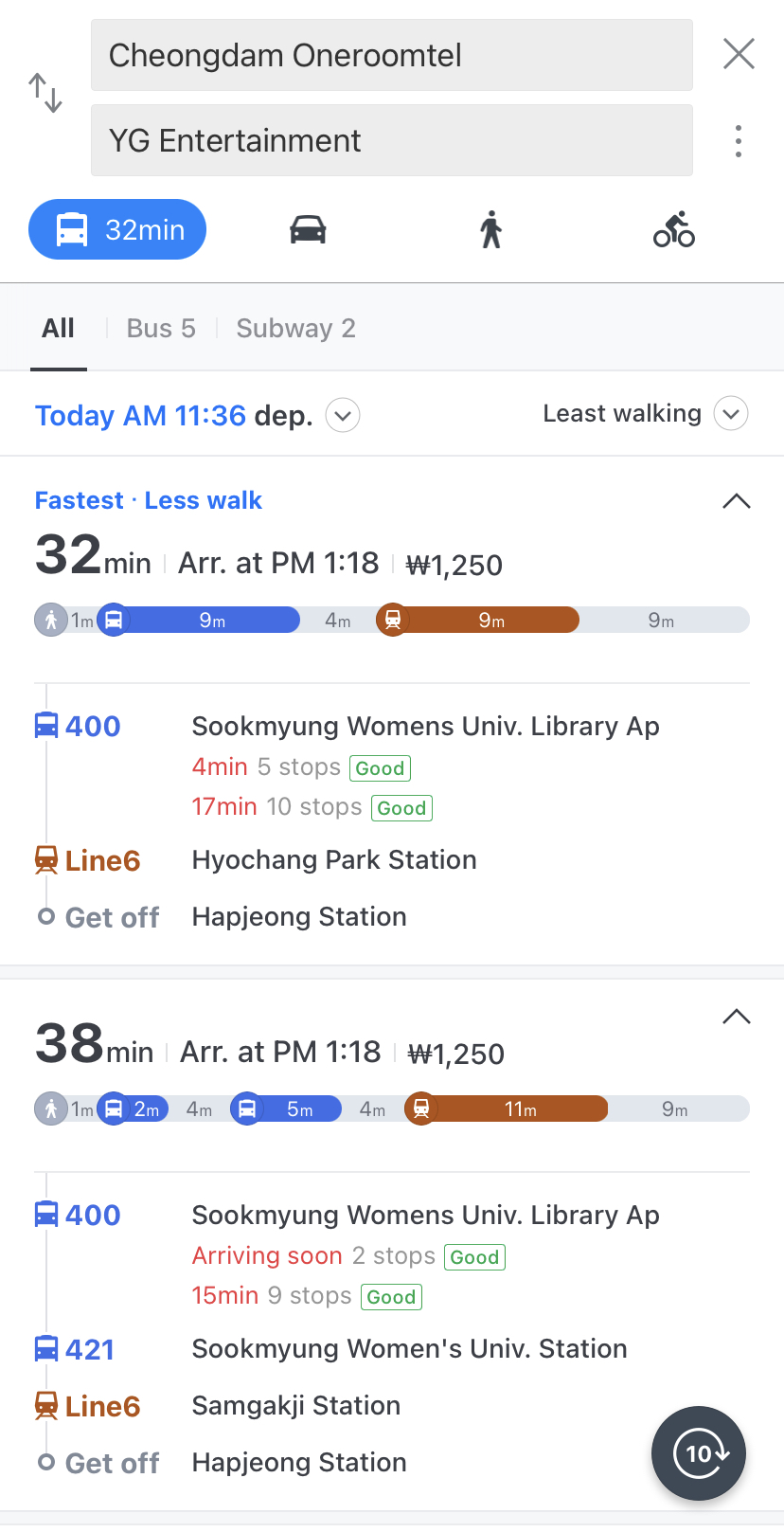The image size is (784, 1532).
Task: Collapse the 32 min fastest route
Action: pyautogui.click(x=736, y=501)
